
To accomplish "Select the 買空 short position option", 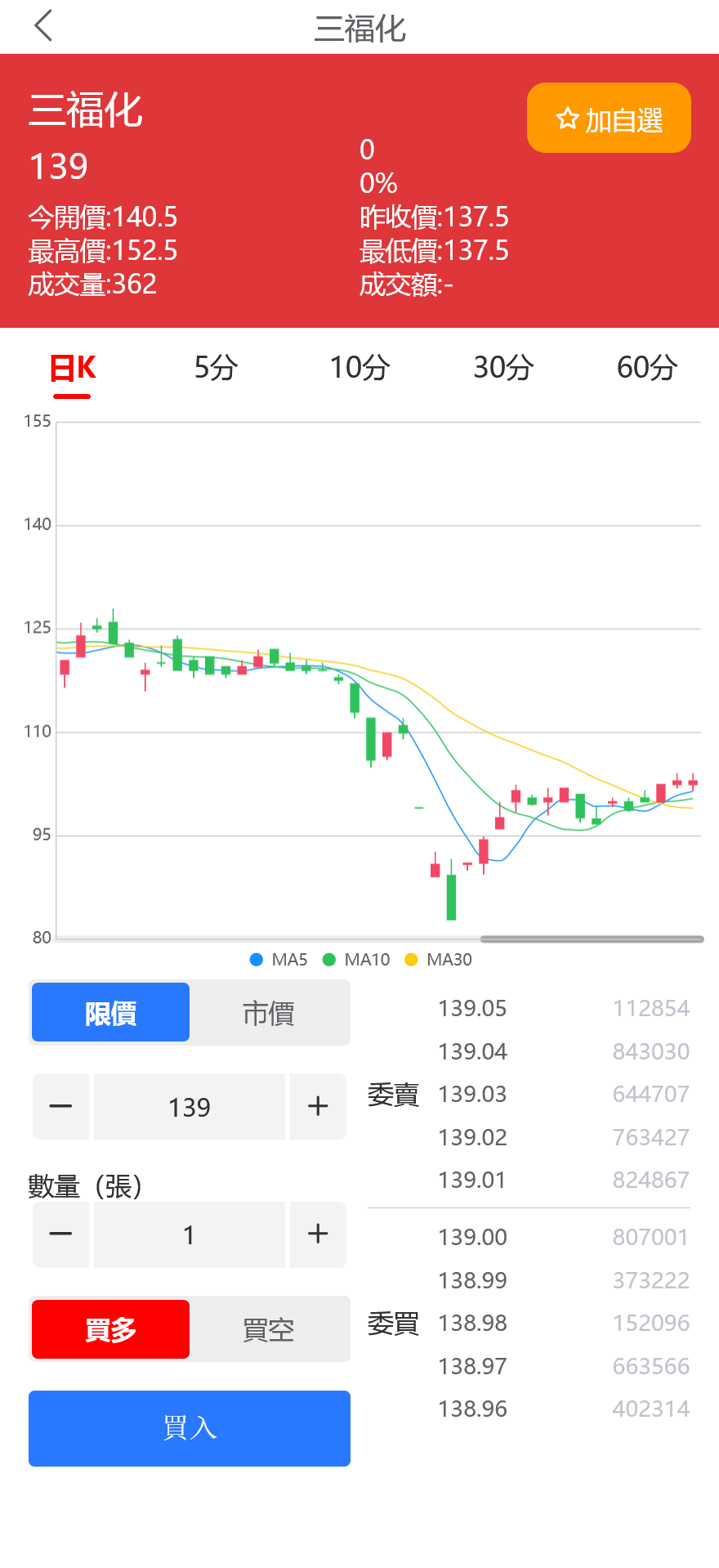I will click(270, 1328).
